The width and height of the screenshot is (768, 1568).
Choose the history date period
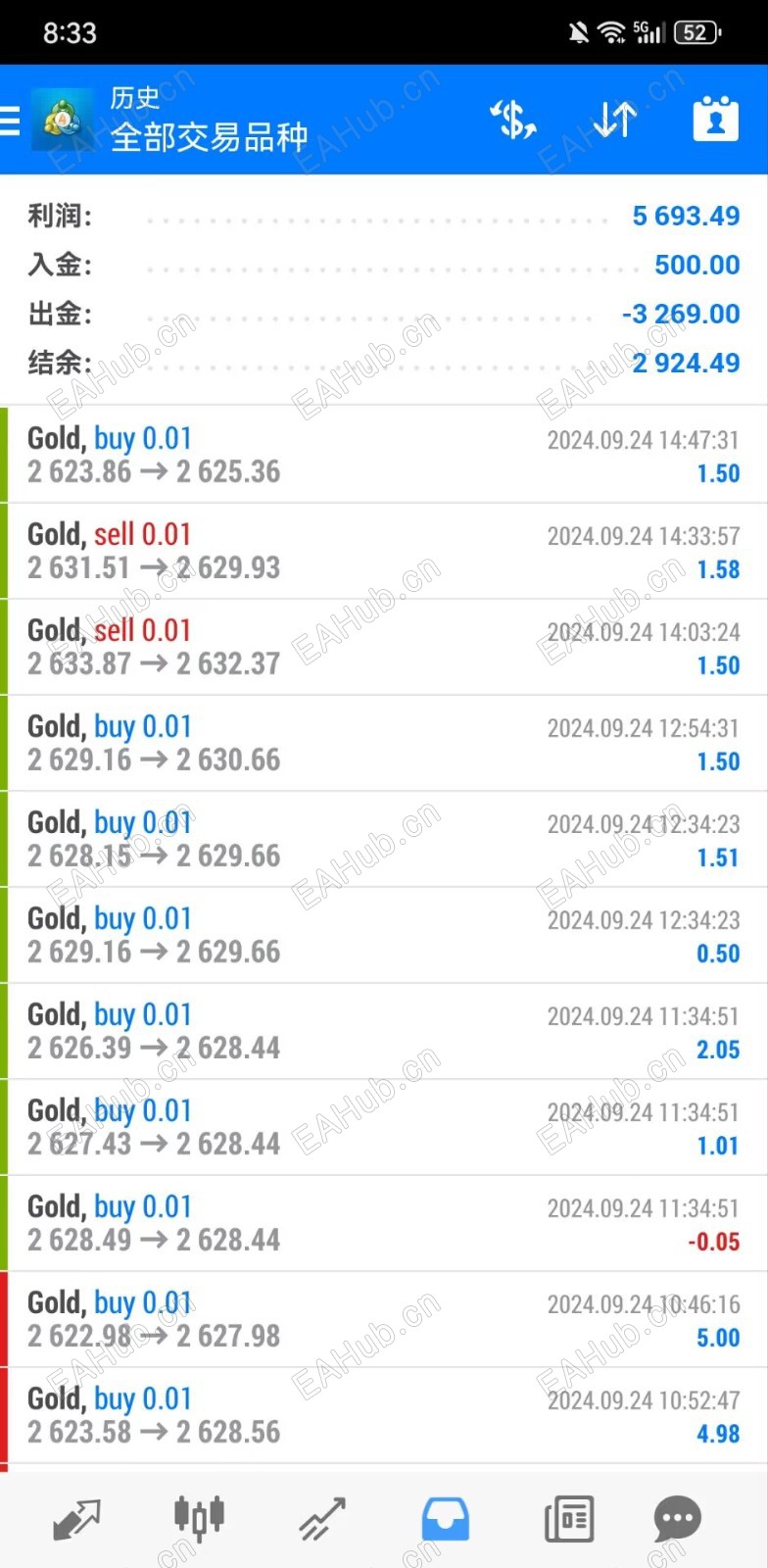pyautogui.click(x=715, y=121)
